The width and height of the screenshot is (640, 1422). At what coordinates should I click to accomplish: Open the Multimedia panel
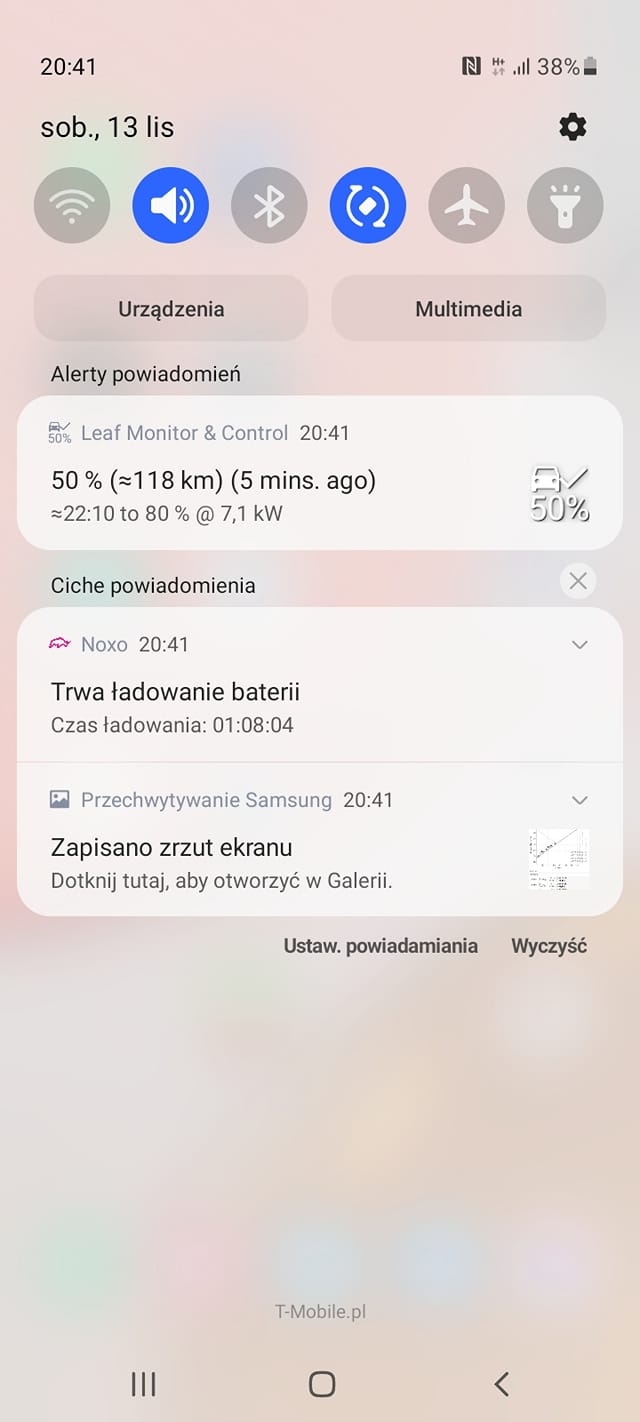(x=469, y=309)
